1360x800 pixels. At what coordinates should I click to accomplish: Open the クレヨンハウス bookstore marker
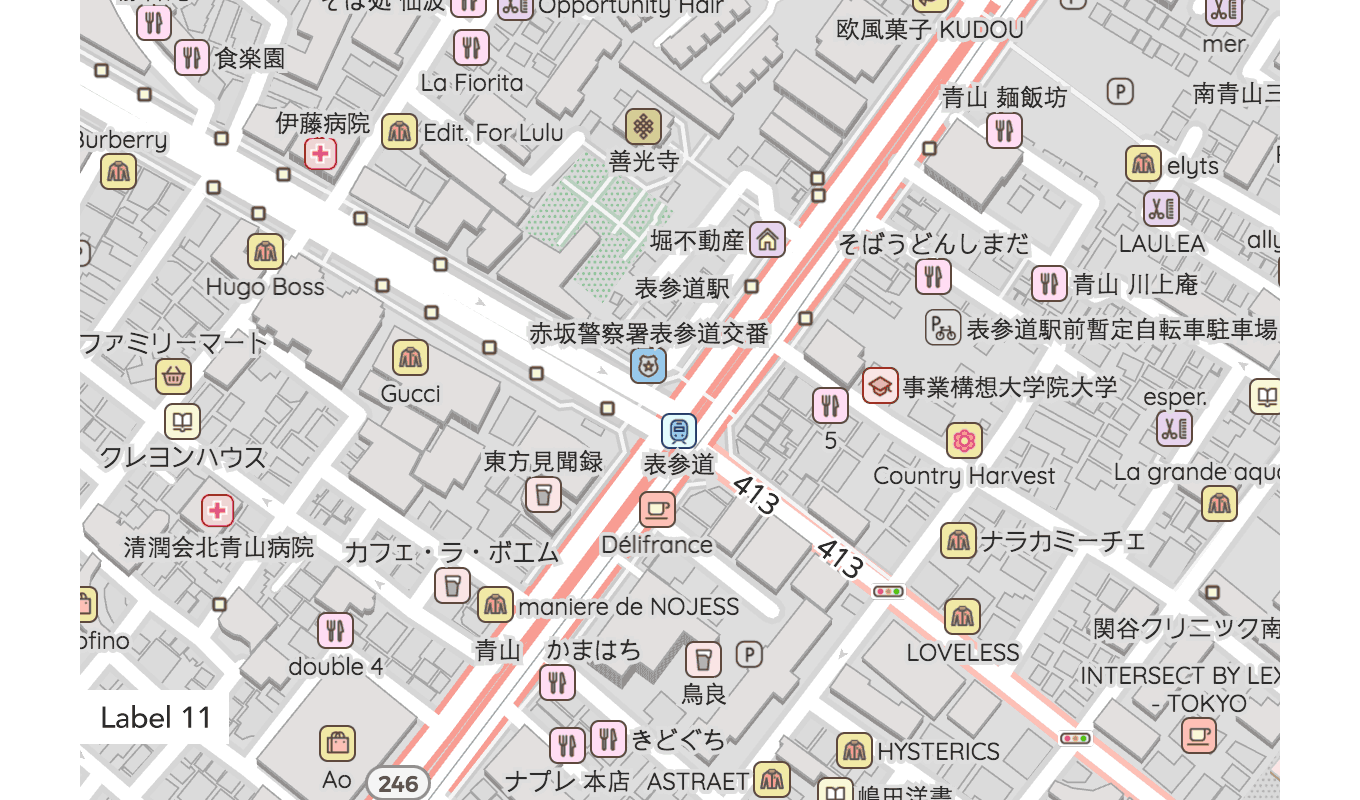[x=182, y=421]
